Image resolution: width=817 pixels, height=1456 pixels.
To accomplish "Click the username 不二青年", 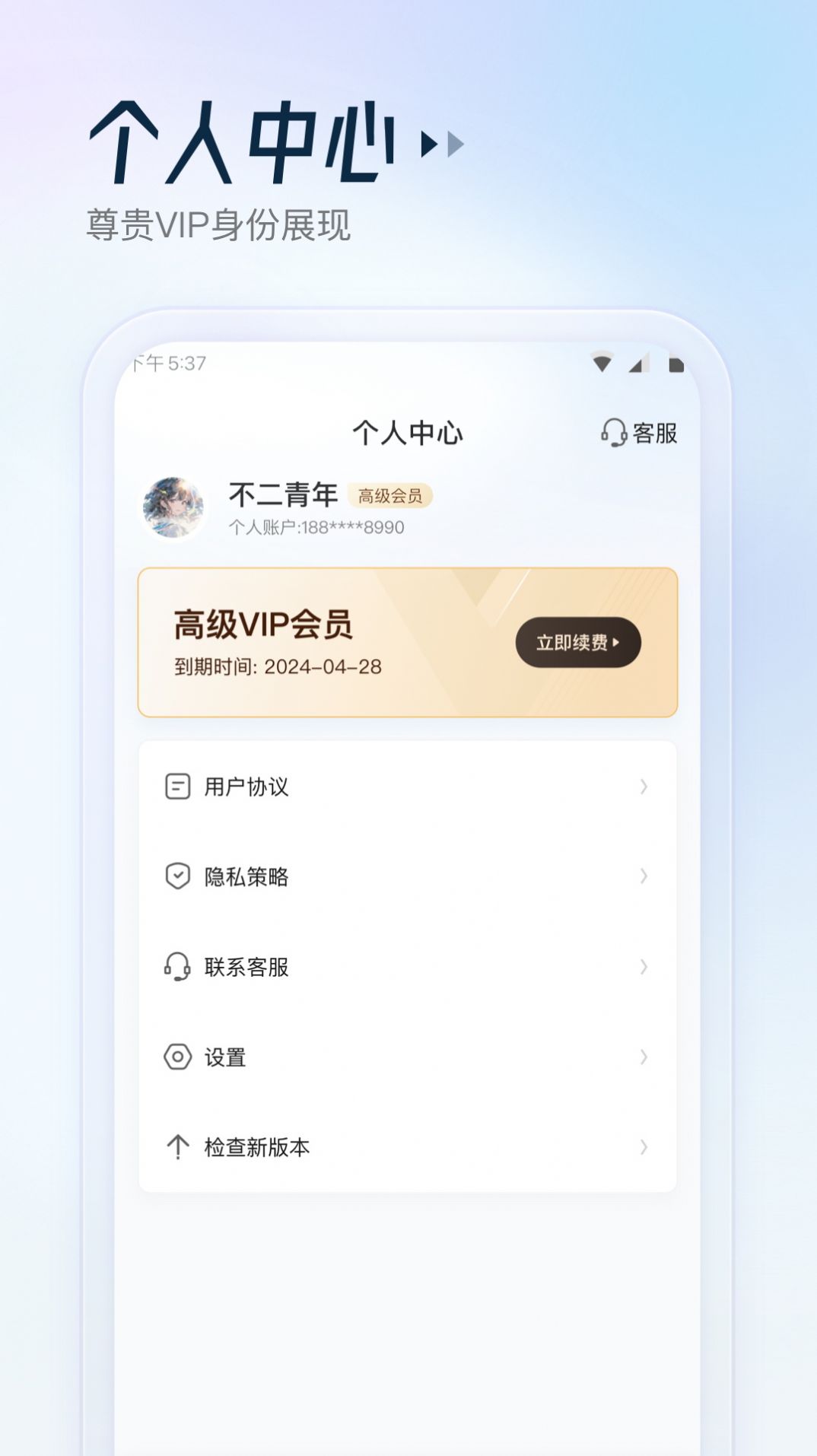I will click(x=281, y=494).
